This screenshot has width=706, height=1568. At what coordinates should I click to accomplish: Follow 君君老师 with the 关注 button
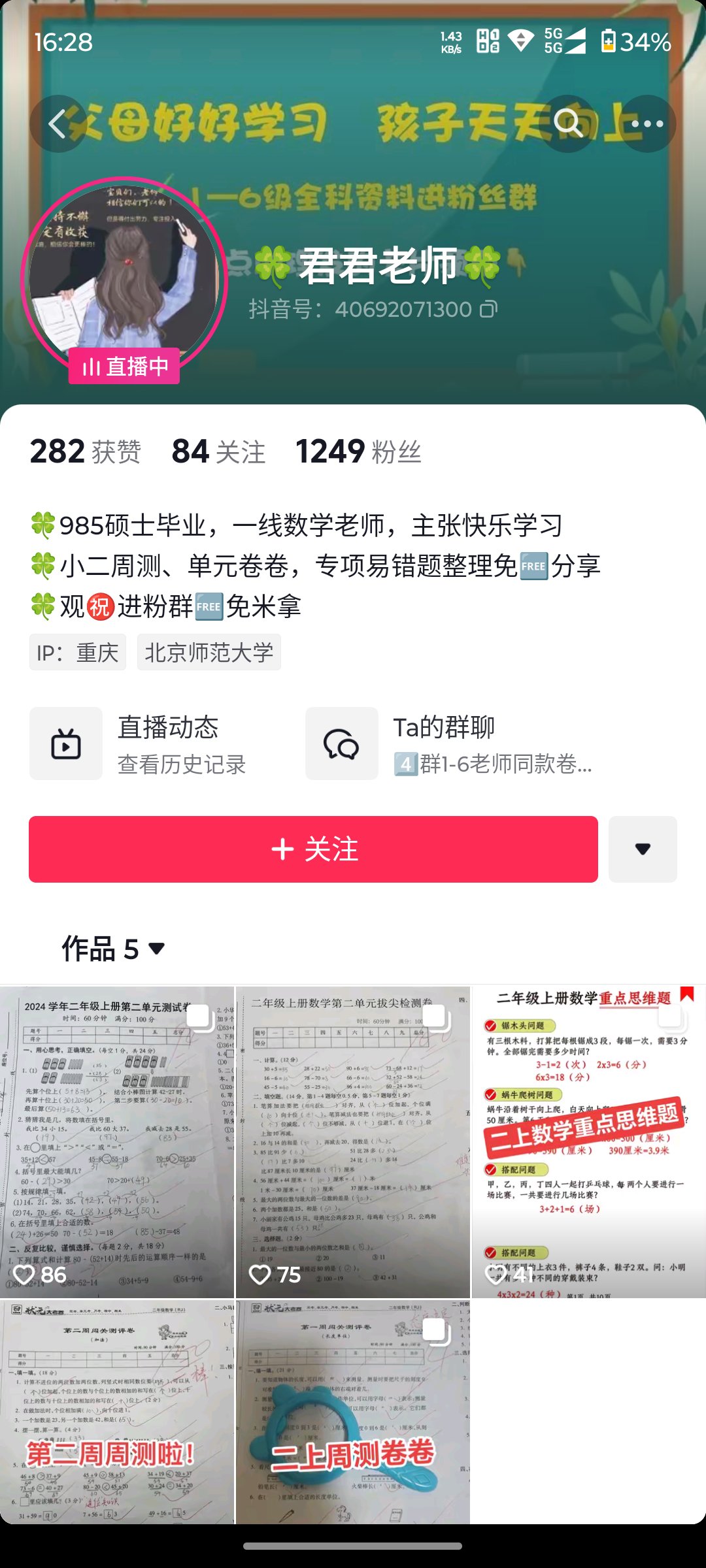[313, 849]
